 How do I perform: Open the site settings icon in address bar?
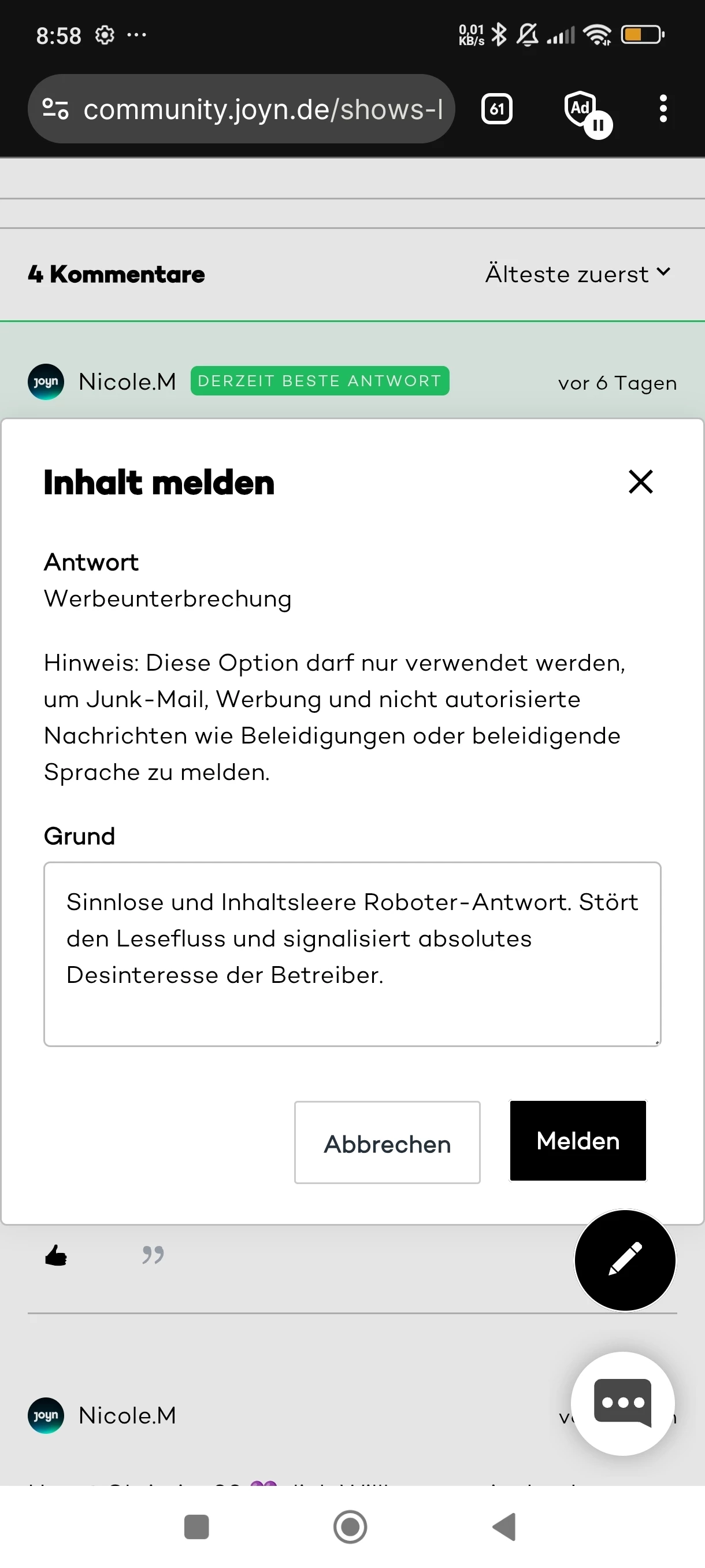tap(55, 109)
